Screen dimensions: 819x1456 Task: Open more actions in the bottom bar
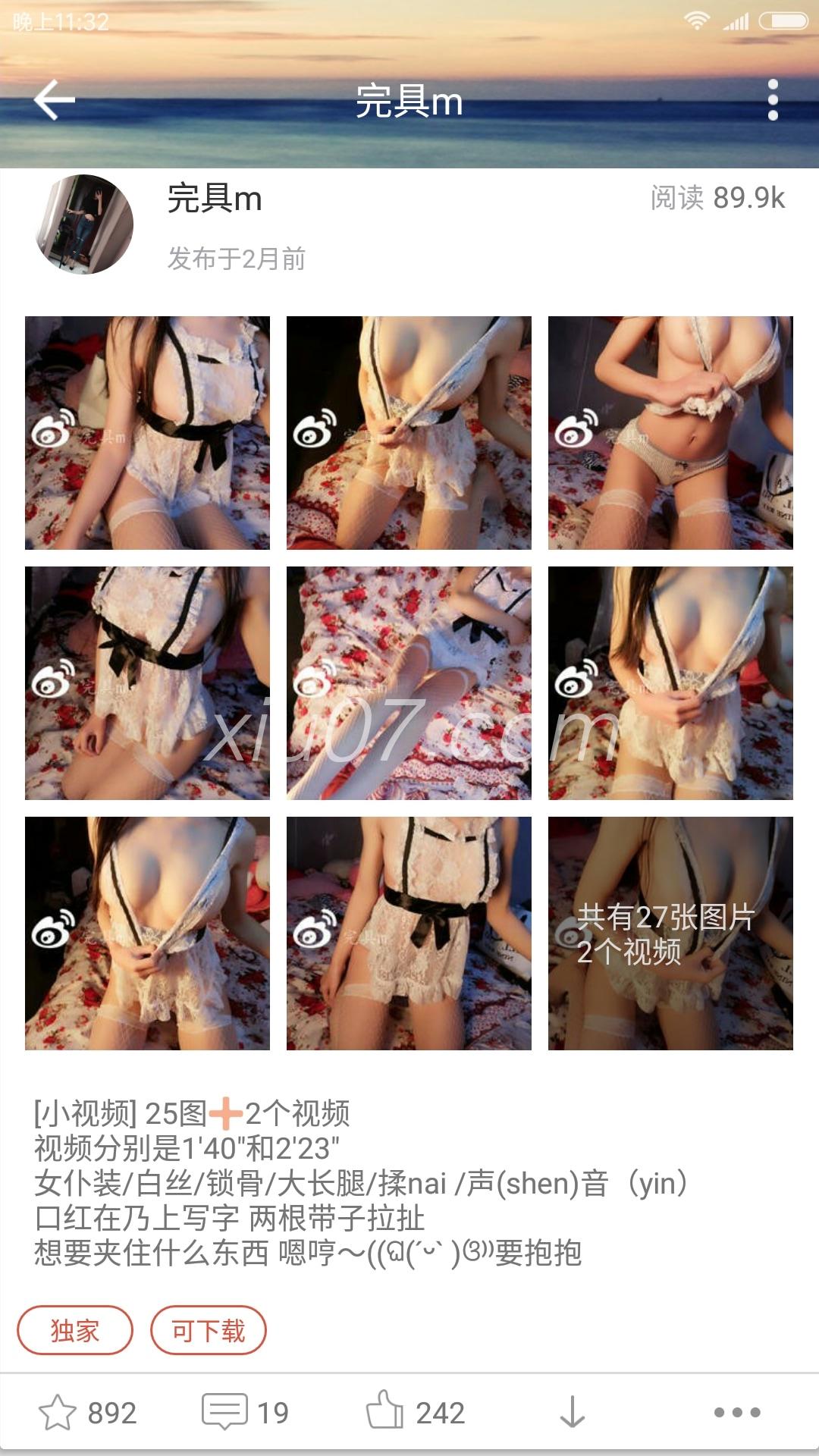click(737, 1413)
